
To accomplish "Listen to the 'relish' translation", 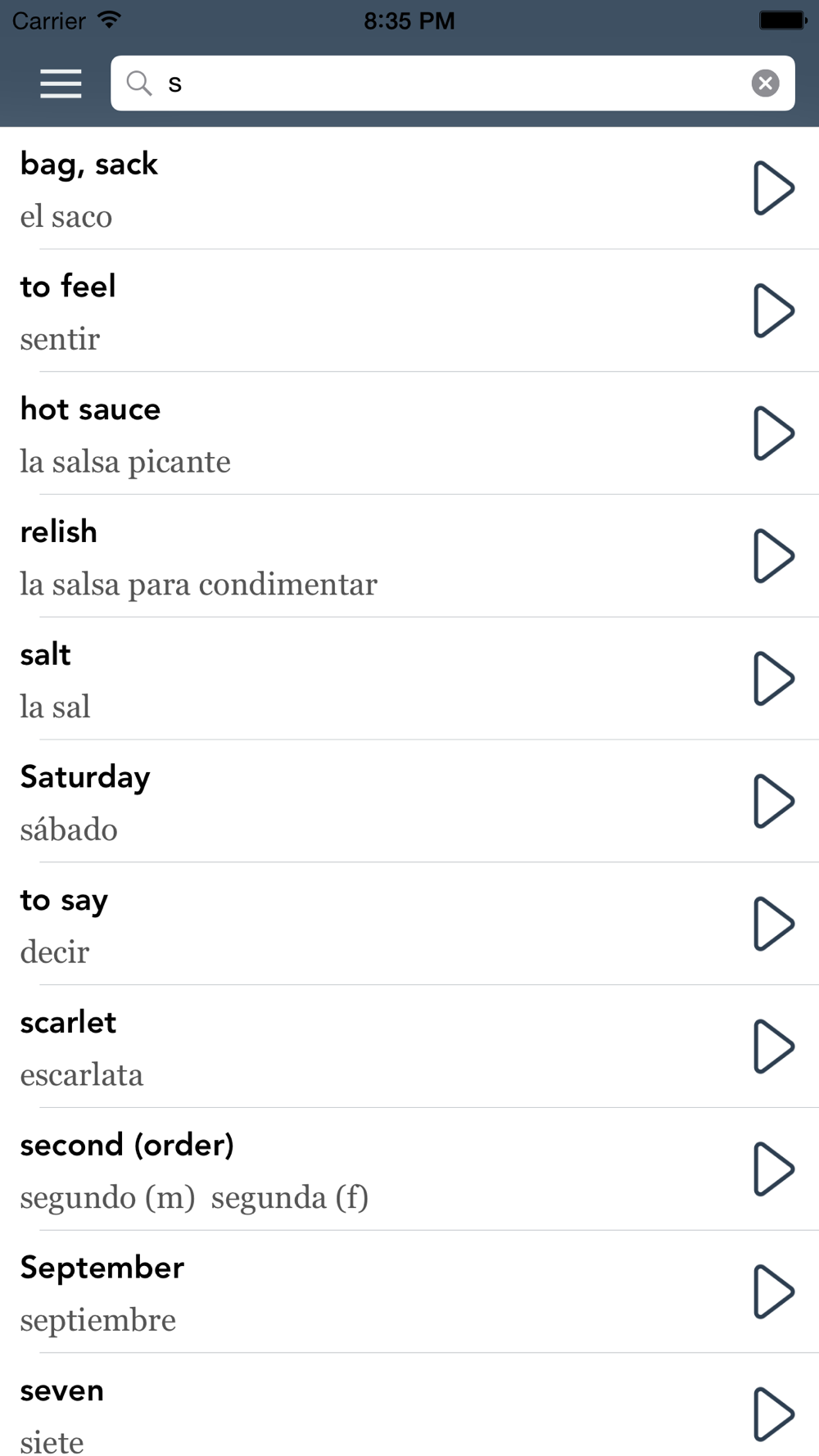I will click(x=773, y=556).
